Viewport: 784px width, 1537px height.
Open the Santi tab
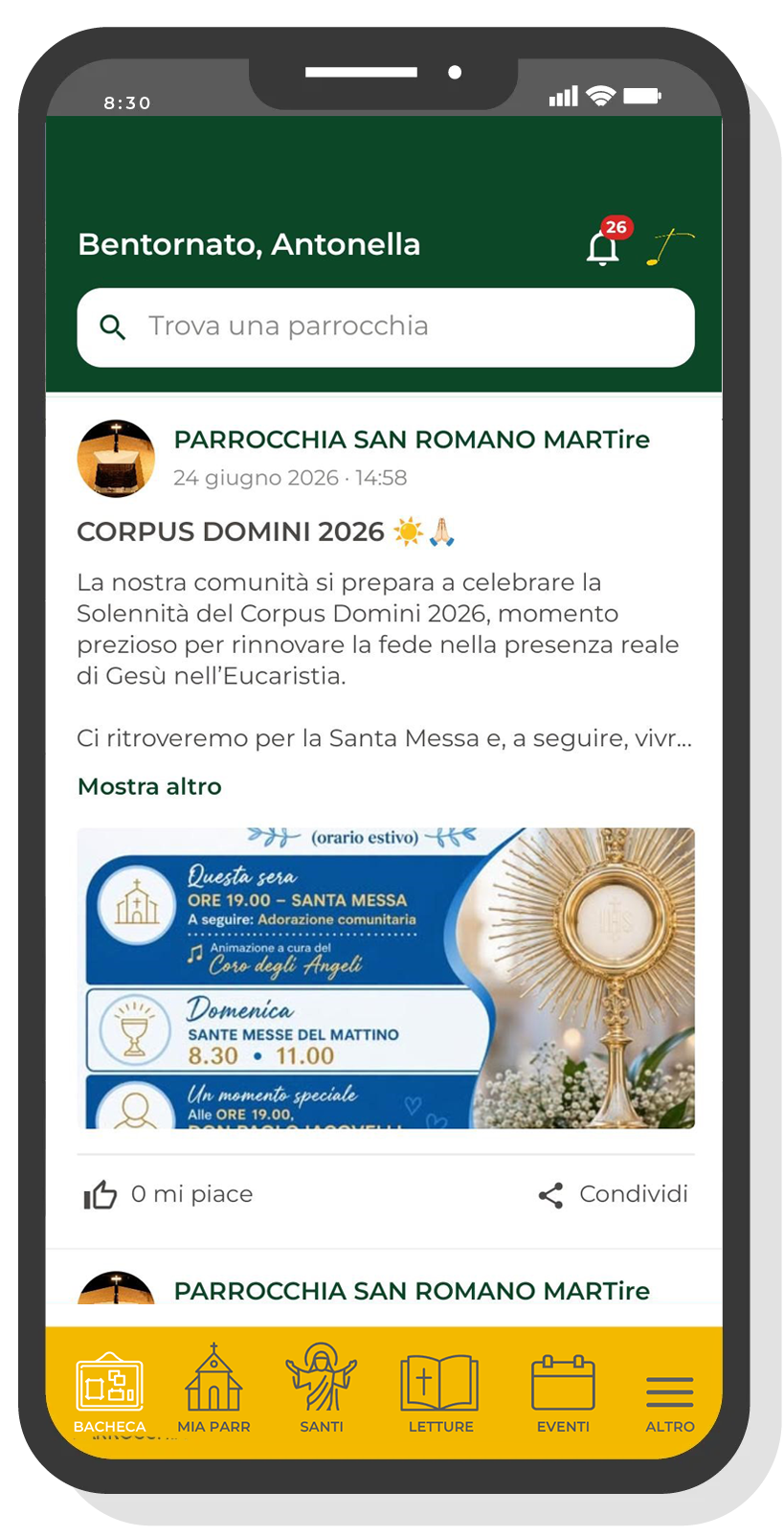coord(322,1390)
